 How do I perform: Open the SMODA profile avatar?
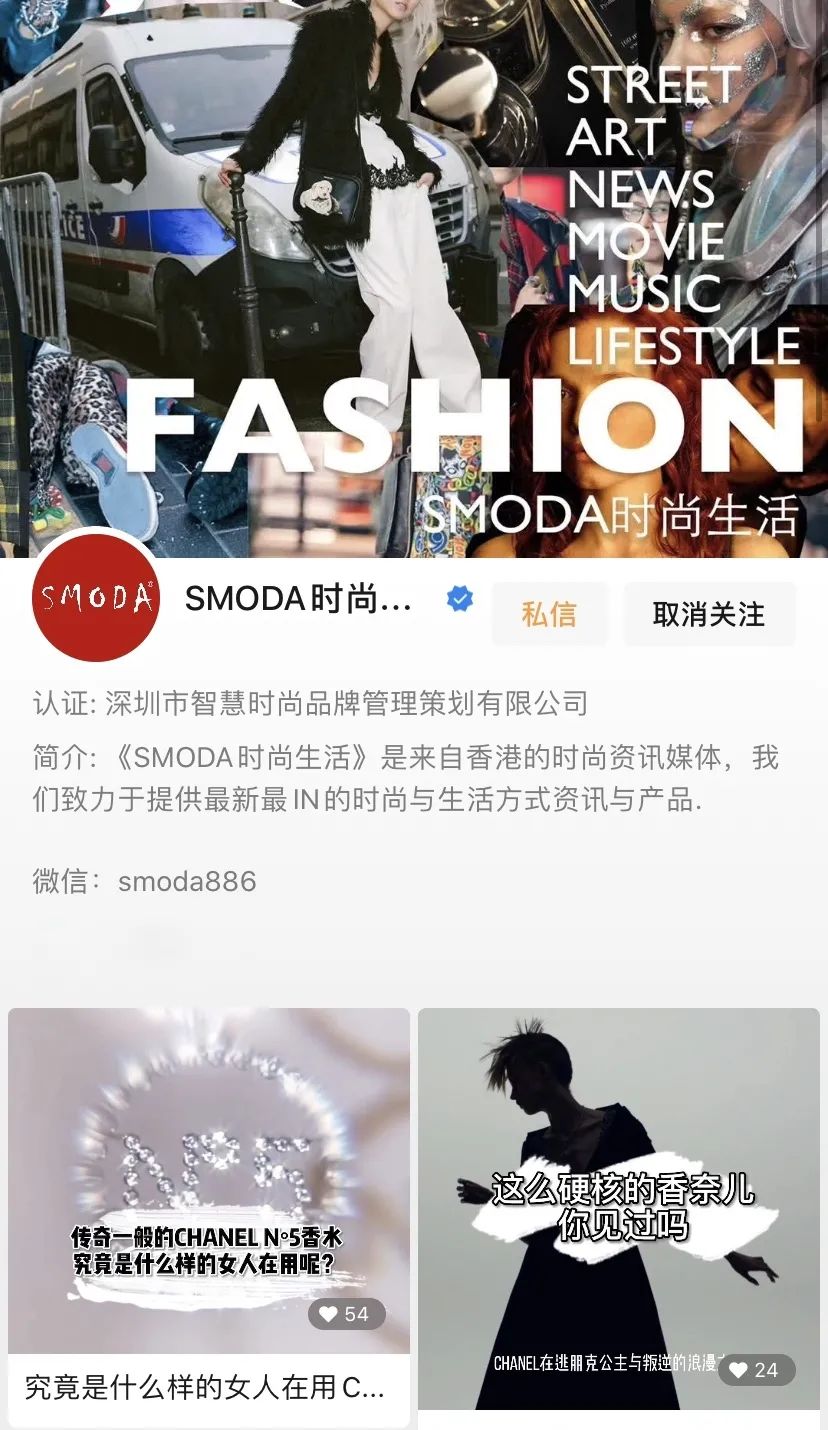point(96,597)
